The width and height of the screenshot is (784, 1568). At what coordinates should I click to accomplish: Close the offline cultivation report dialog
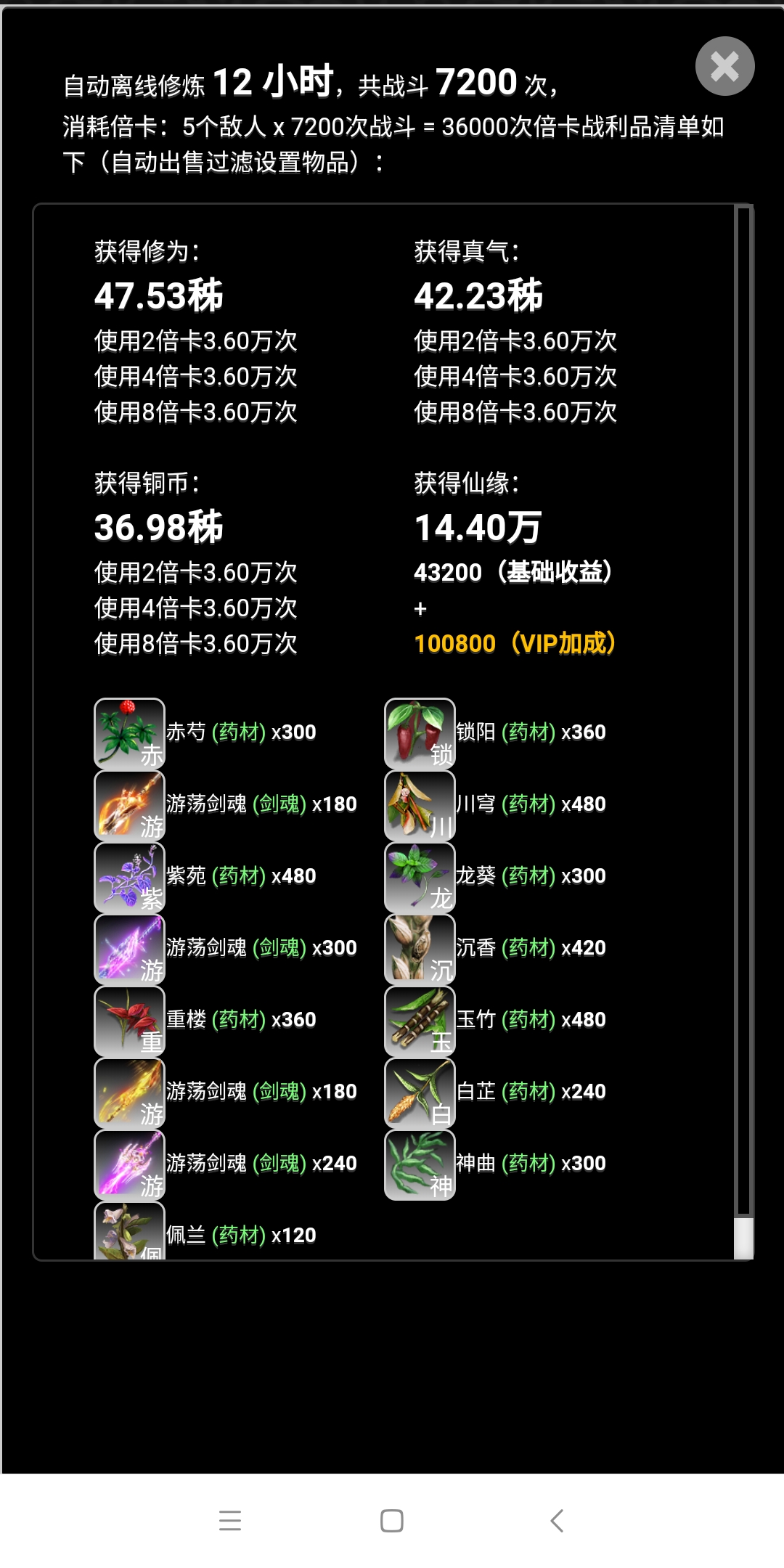(724, 66)
